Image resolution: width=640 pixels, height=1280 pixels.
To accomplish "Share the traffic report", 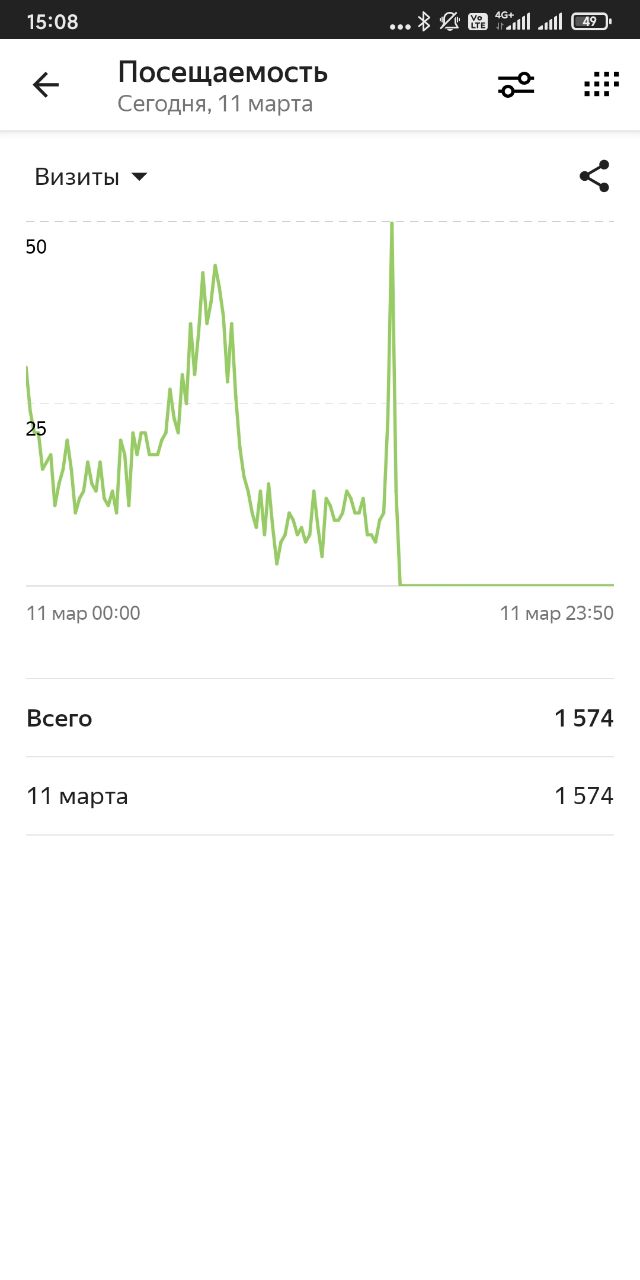I will point(595,177).
